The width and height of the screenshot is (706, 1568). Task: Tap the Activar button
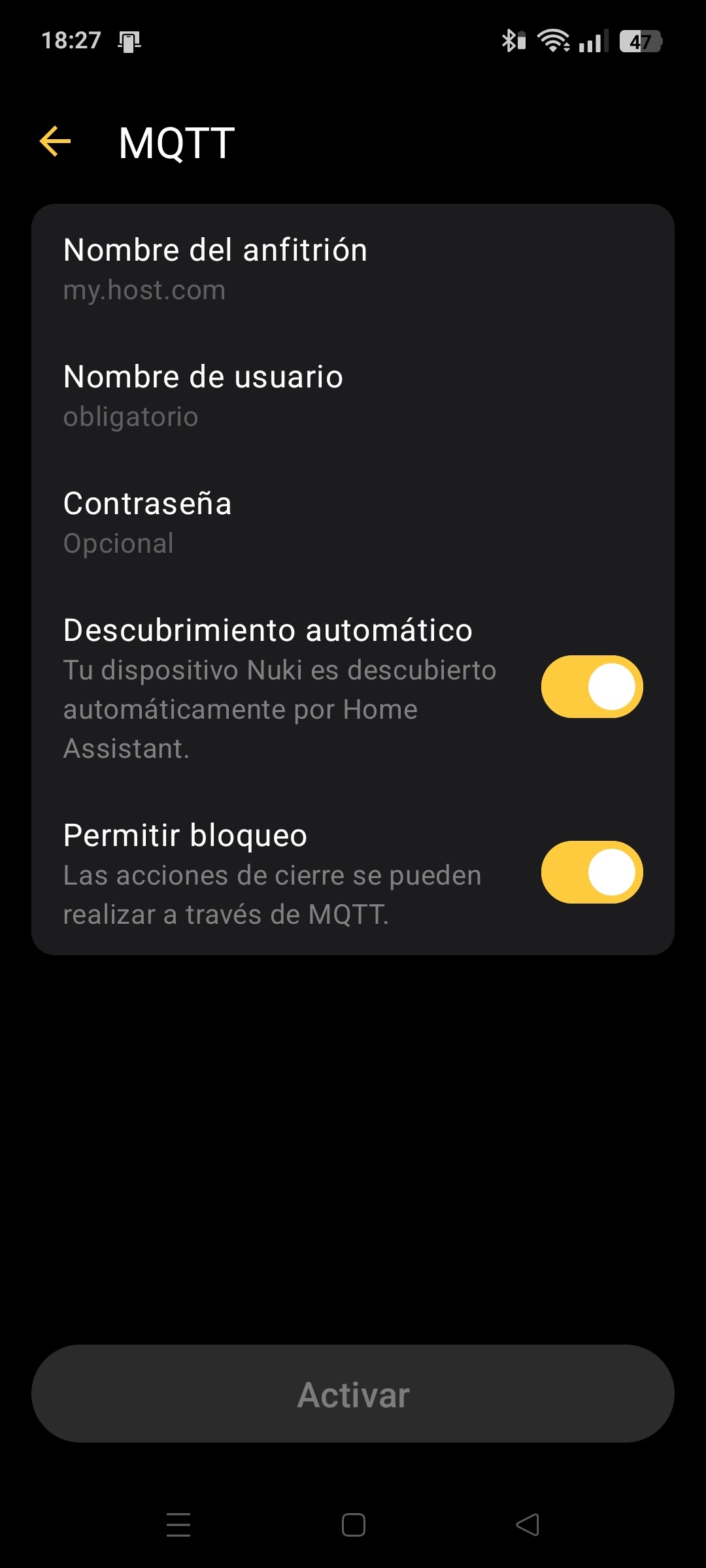tap(353, 1394)
